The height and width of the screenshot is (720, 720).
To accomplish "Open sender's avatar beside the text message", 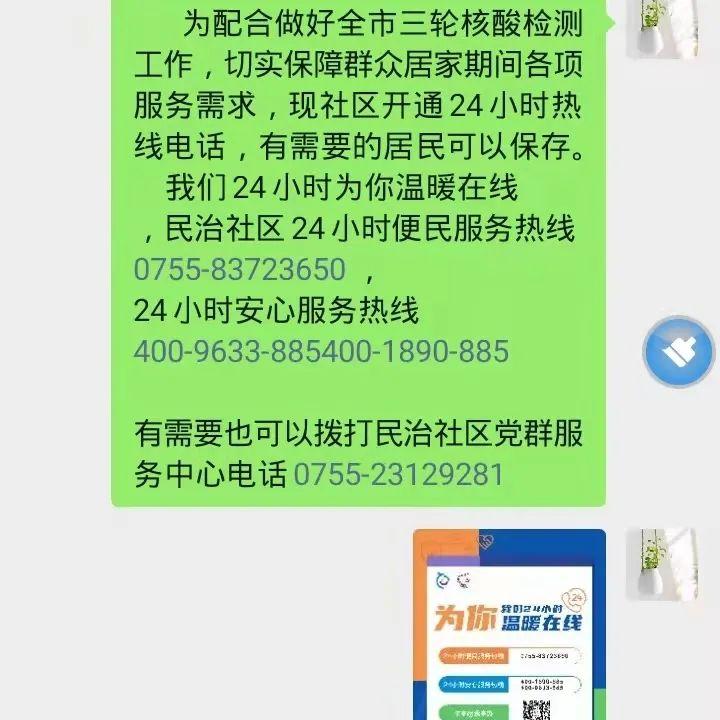I will coord(660,28).
